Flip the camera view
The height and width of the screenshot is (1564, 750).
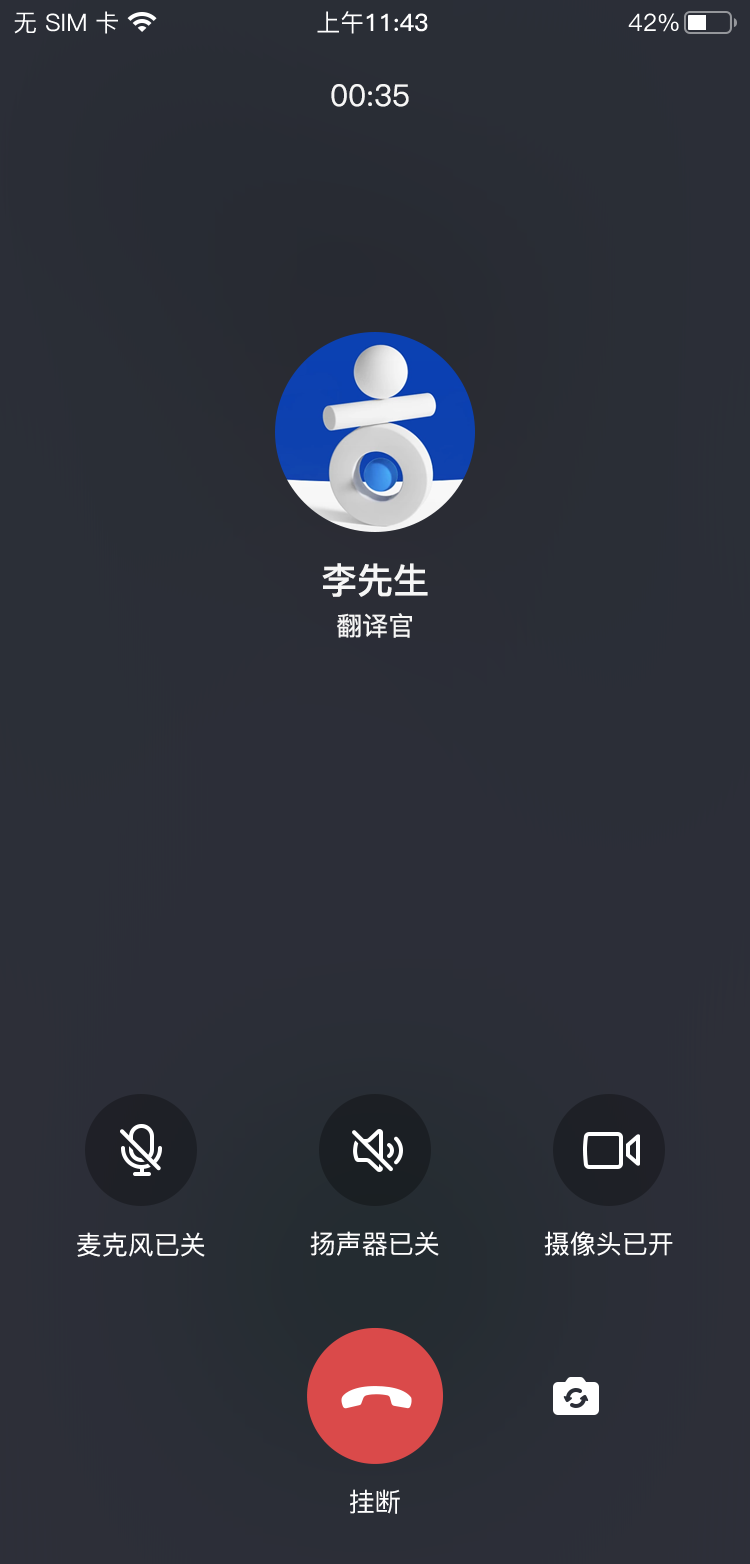(x=576, y=1396)
